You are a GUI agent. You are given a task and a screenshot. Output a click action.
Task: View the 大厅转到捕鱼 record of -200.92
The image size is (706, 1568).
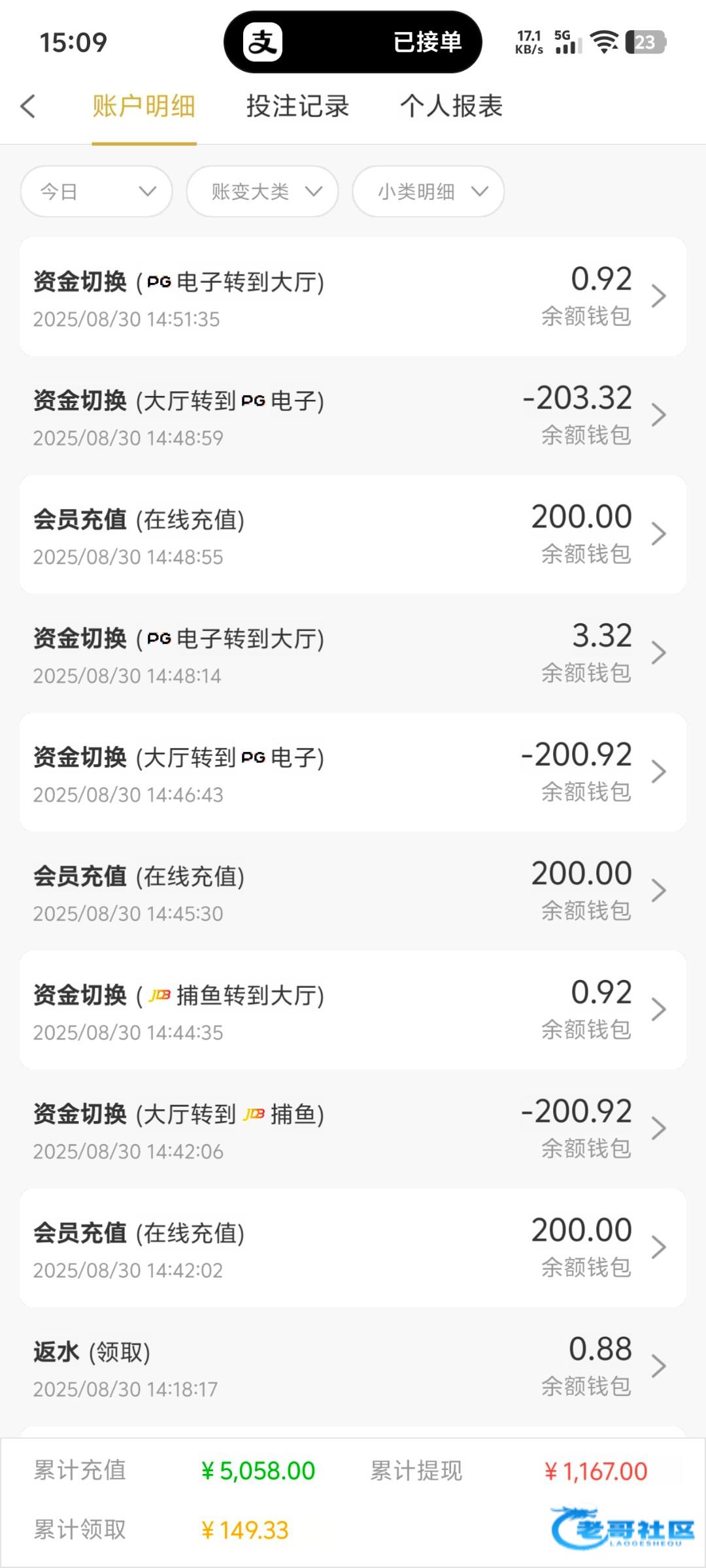pos(353,1129)
